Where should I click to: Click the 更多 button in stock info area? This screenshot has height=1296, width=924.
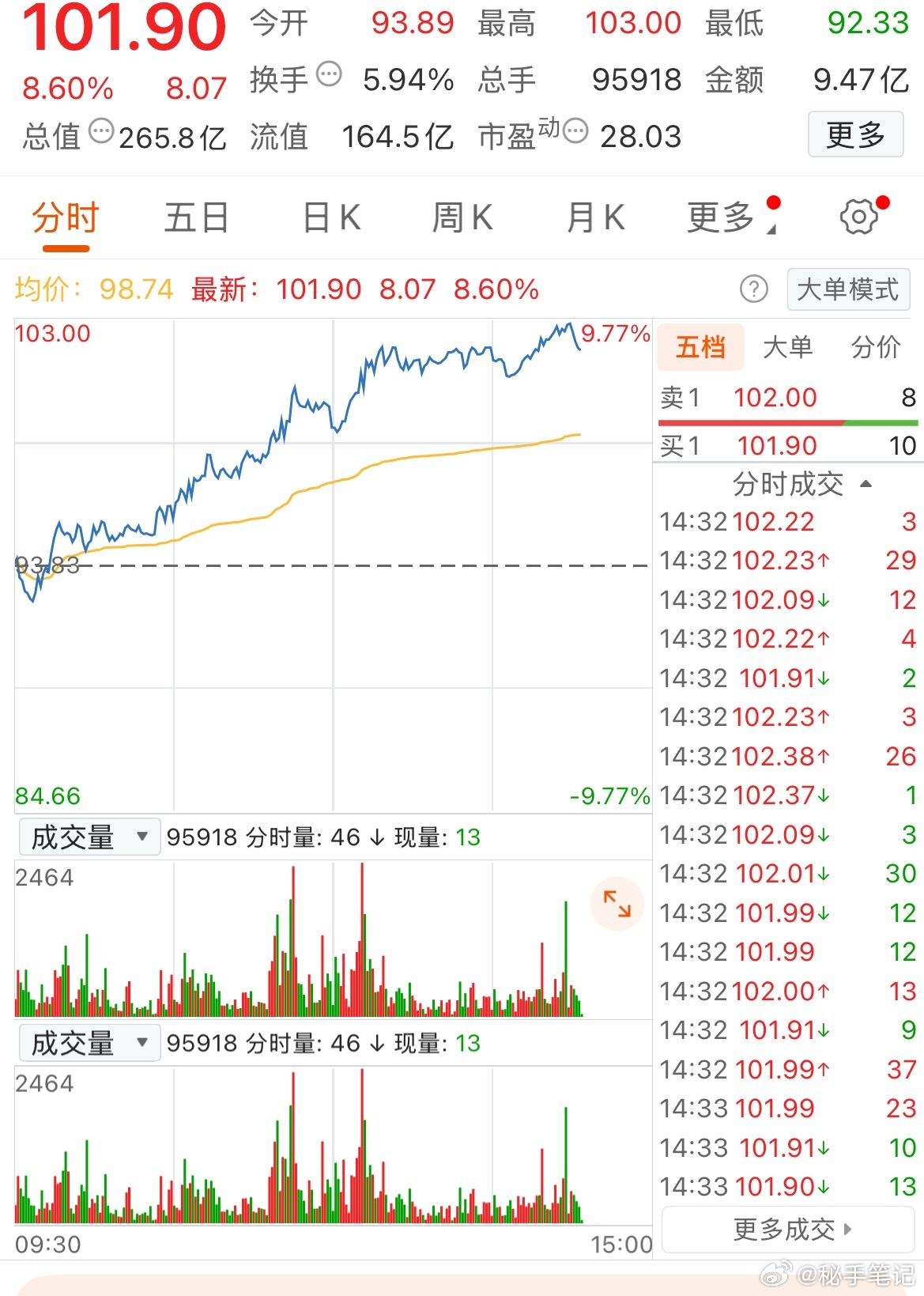856,134
